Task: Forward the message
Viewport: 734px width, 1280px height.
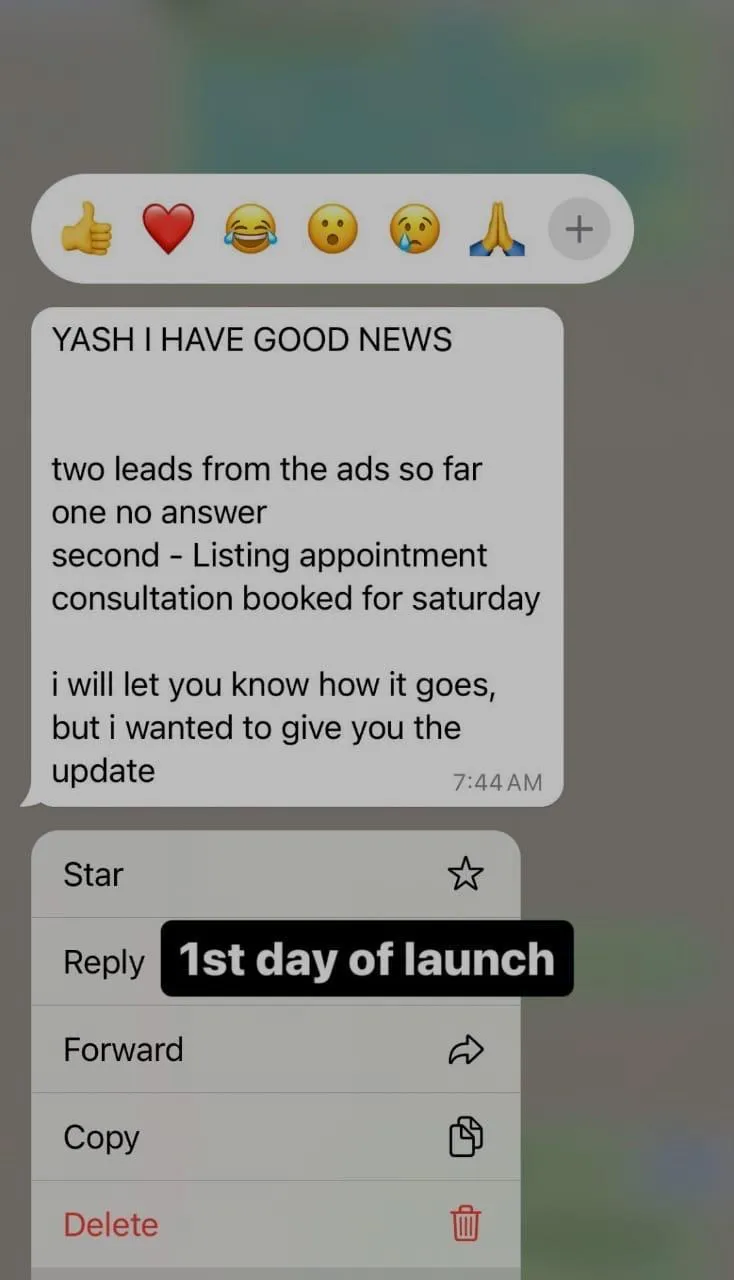Action: pyautogui.click(x=276, y=1049)
